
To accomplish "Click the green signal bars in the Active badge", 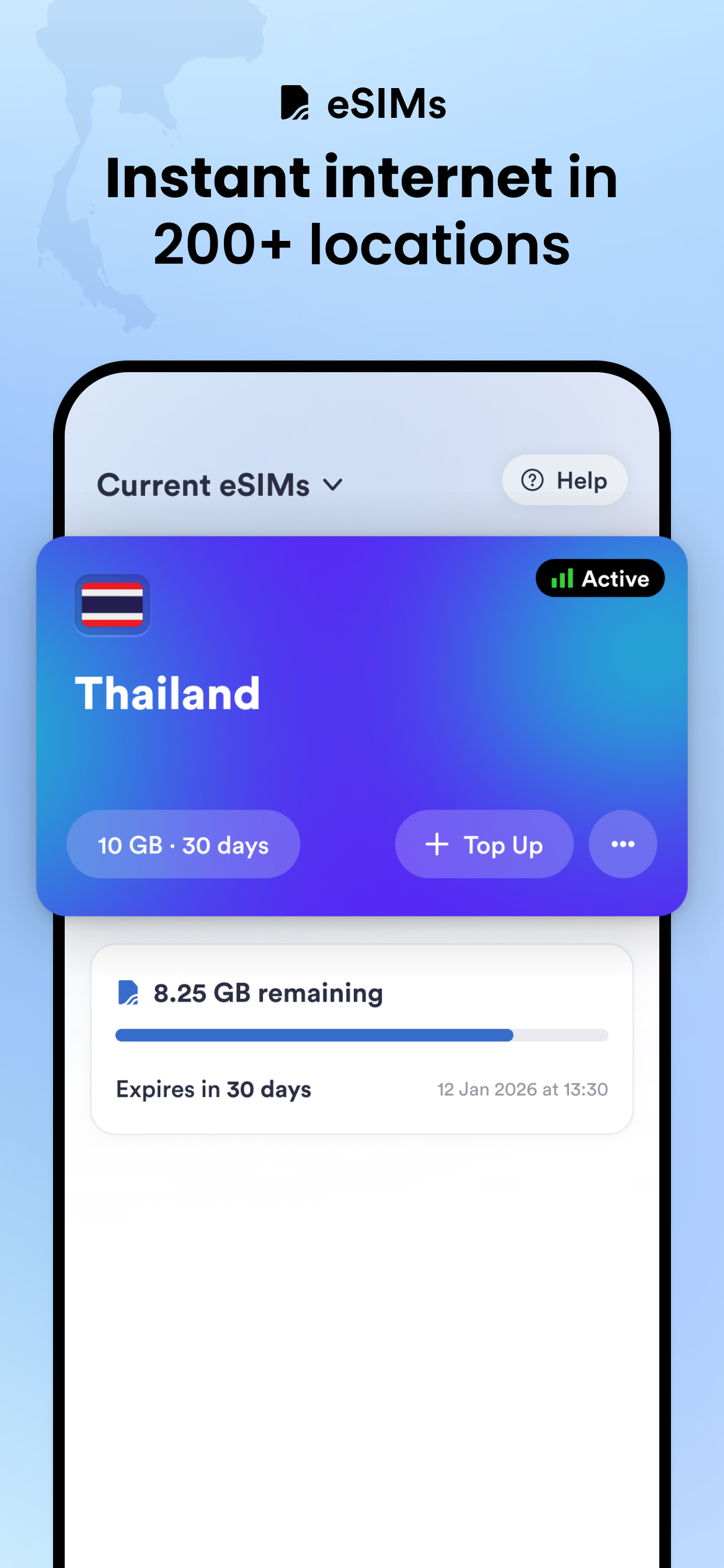I will pyautogui.click(x=561, y=578).
